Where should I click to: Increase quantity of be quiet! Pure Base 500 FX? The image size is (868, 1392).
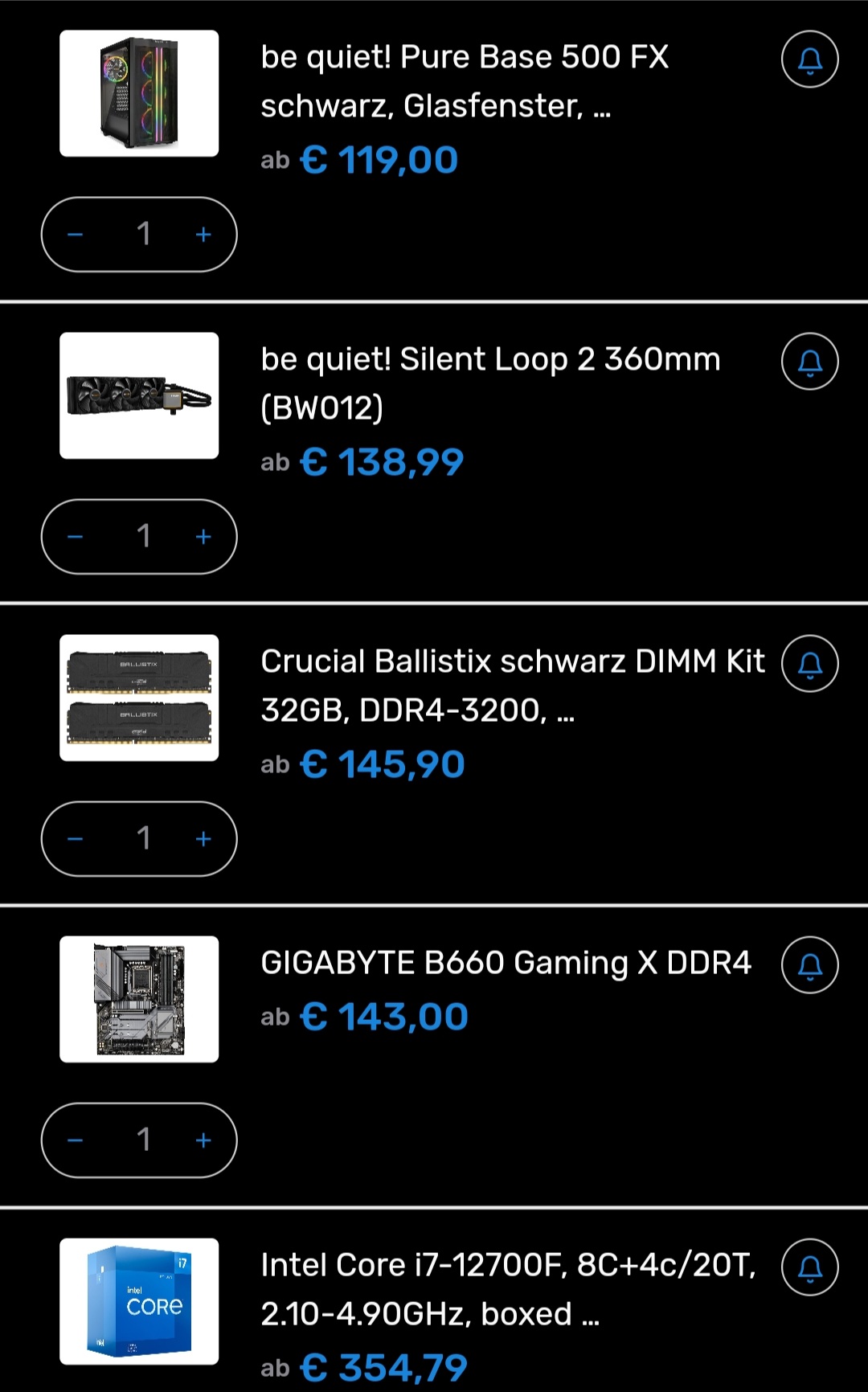[x=203, y=235]
